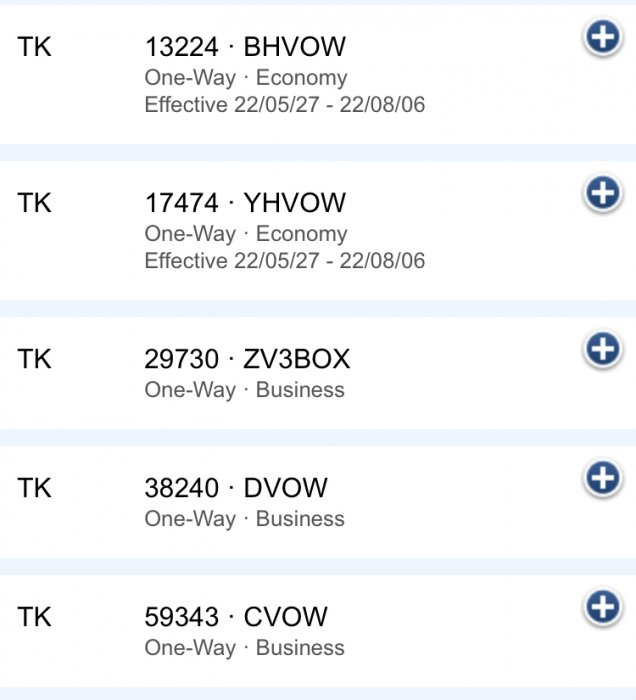Tap the plus icon for 29730 ZV3BOX
The image size is (636, 700).
tap(602, 350)
